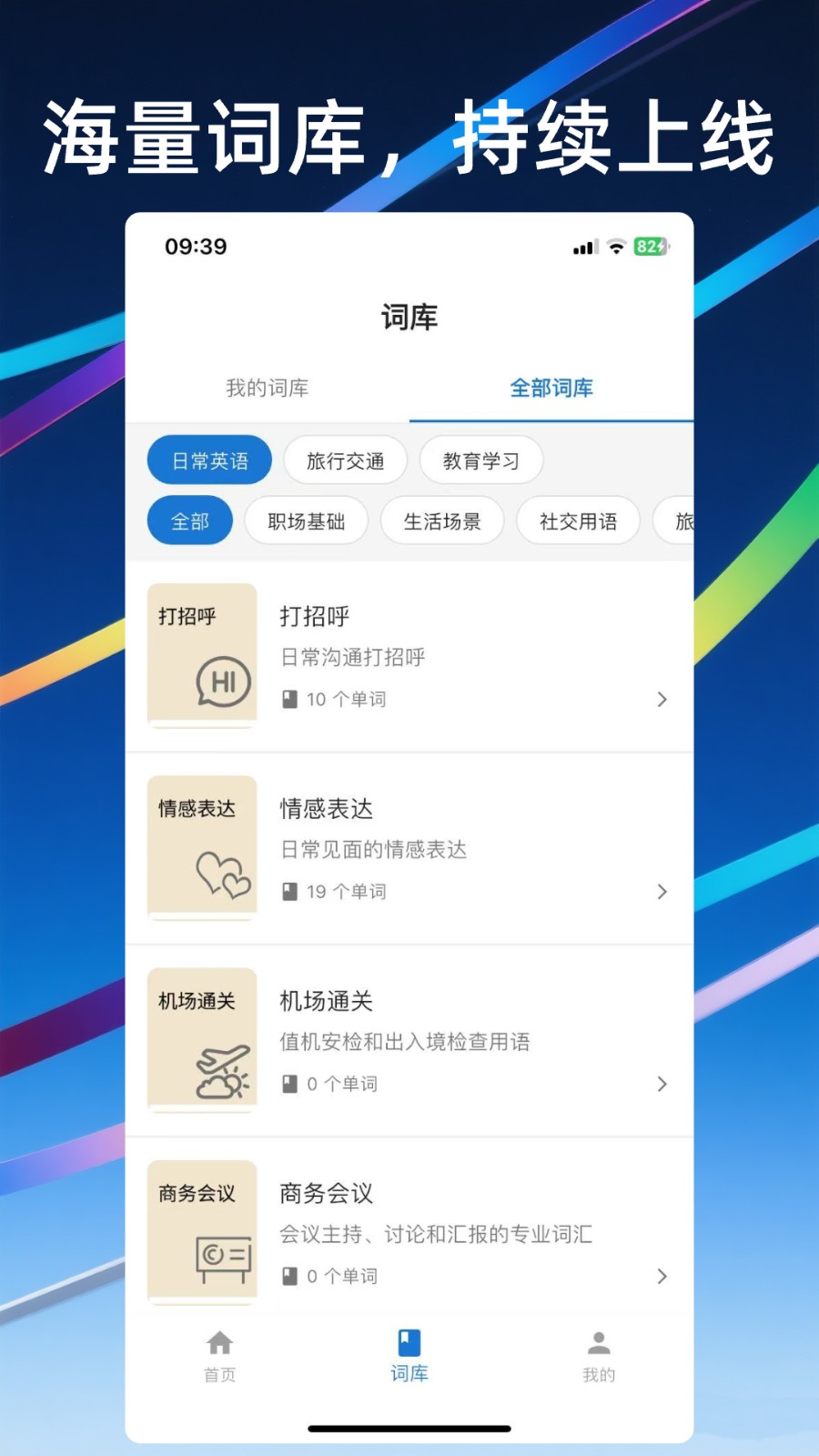Open 情感表达 details with the right arrow
Screen dimensions: 819x1456
click(x=662, y=892)
